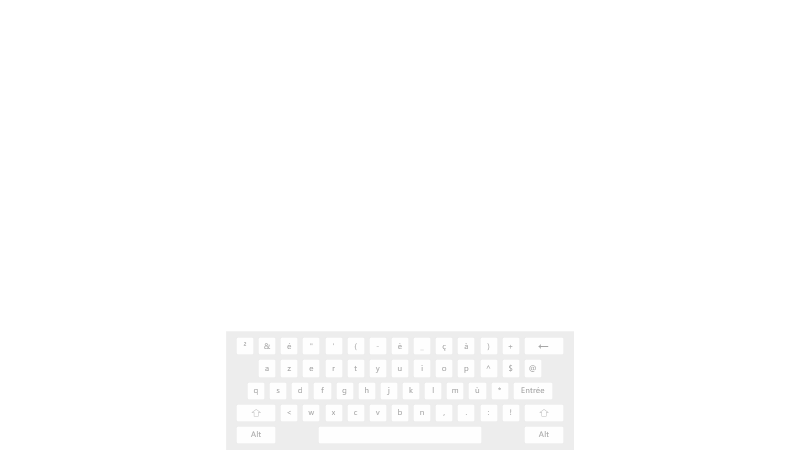
Task: Tap the ² key
Action: click(245, 346)
